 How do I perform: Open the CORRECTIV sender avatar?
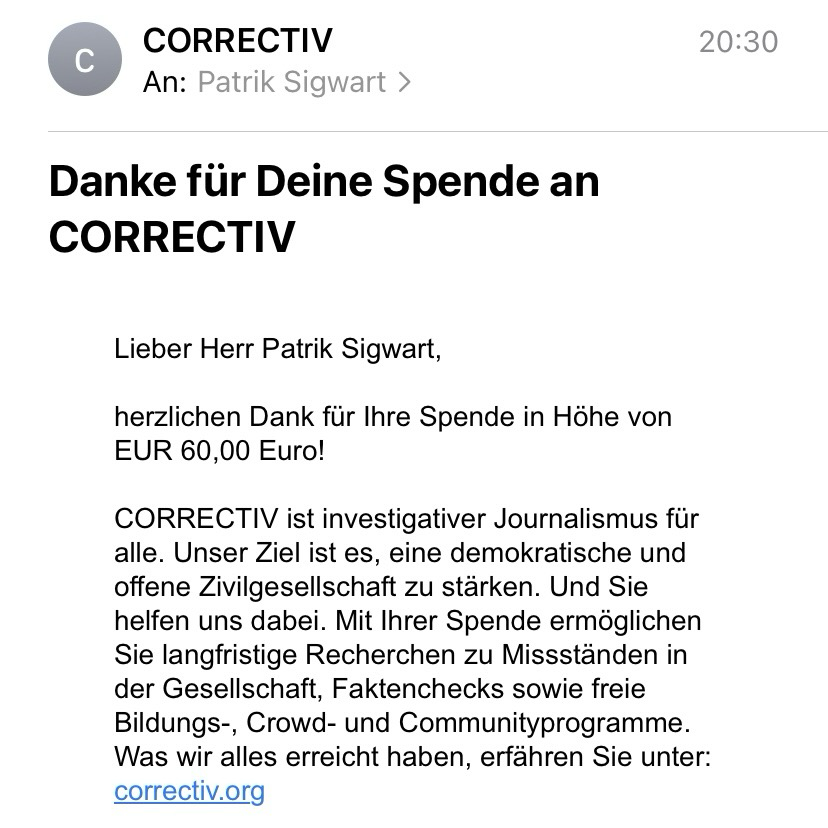pos(85,61)
